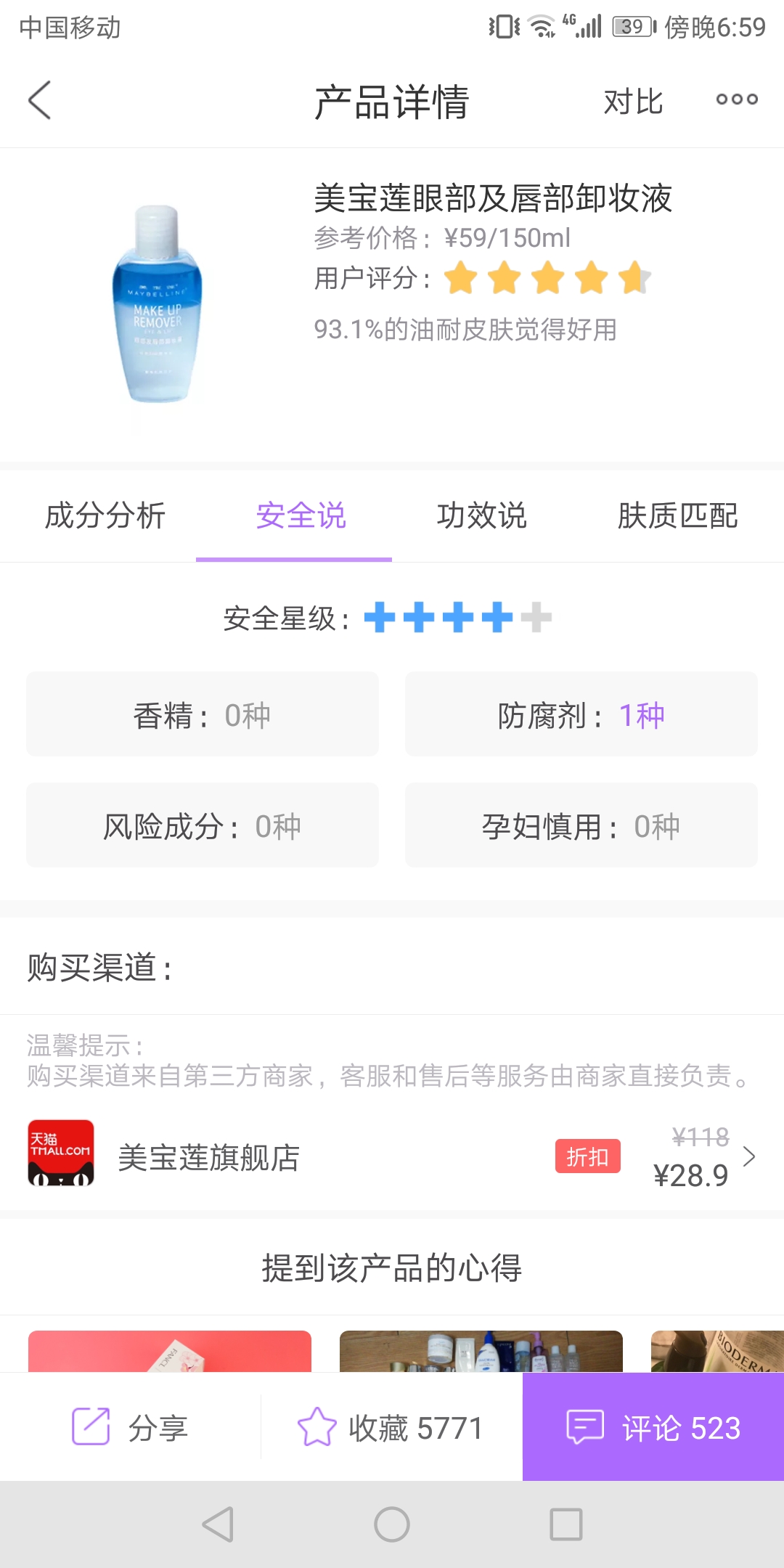
Task: Expand 提到该产品的心得 section
Action: click(392, 1266)
